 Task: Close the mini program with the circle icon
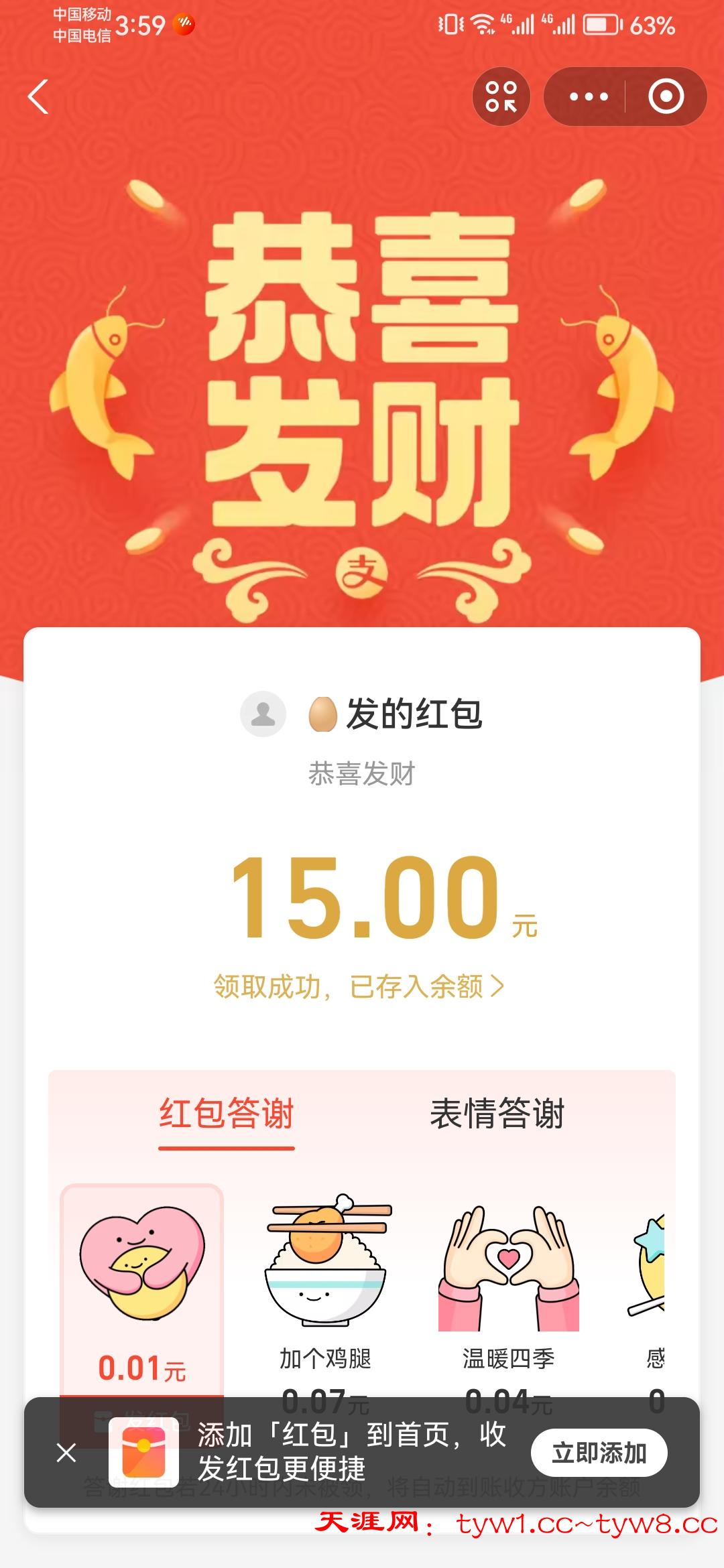pyautogui.click(x=666, y=97)
